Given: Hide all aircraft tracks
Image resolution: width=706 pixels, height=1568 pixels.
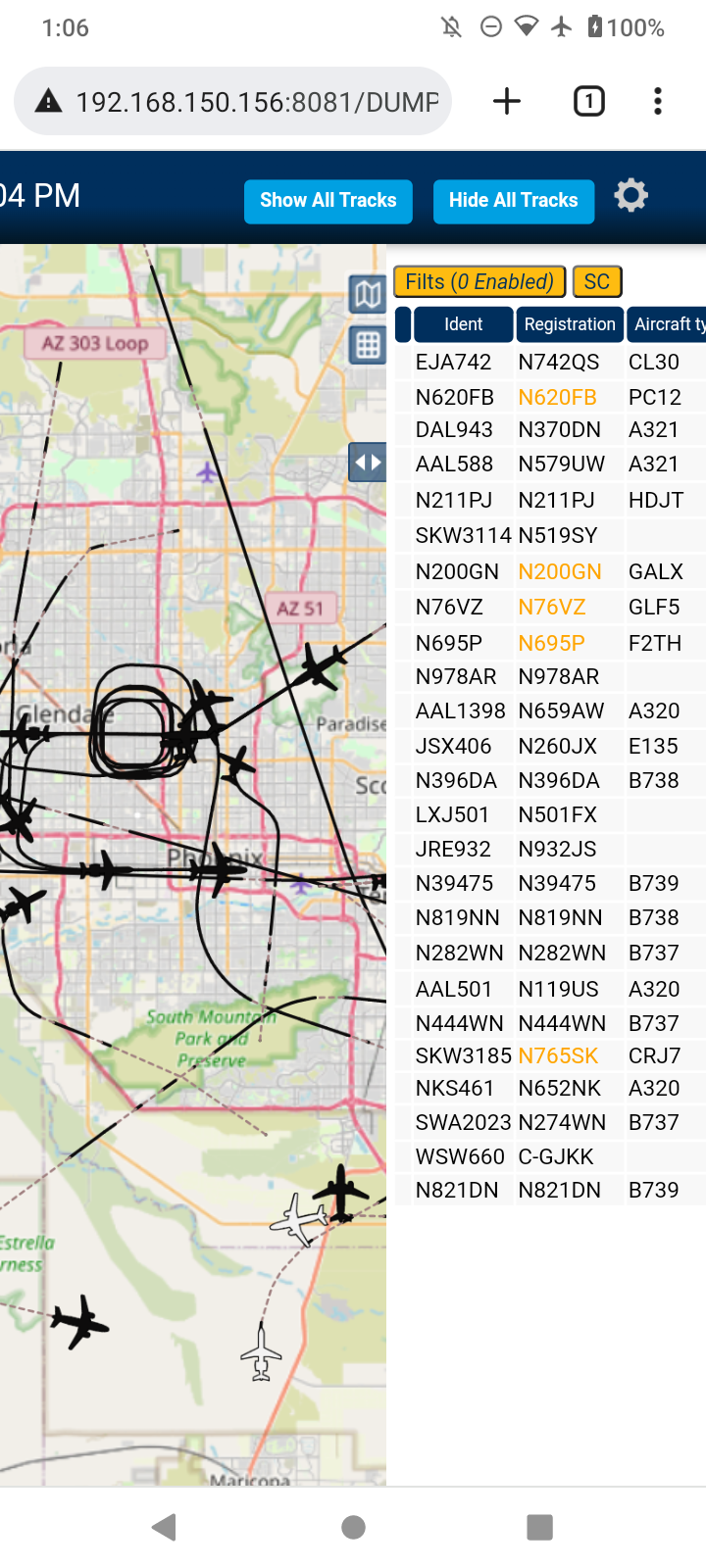Looking at the screenshot, I should 513,201.
